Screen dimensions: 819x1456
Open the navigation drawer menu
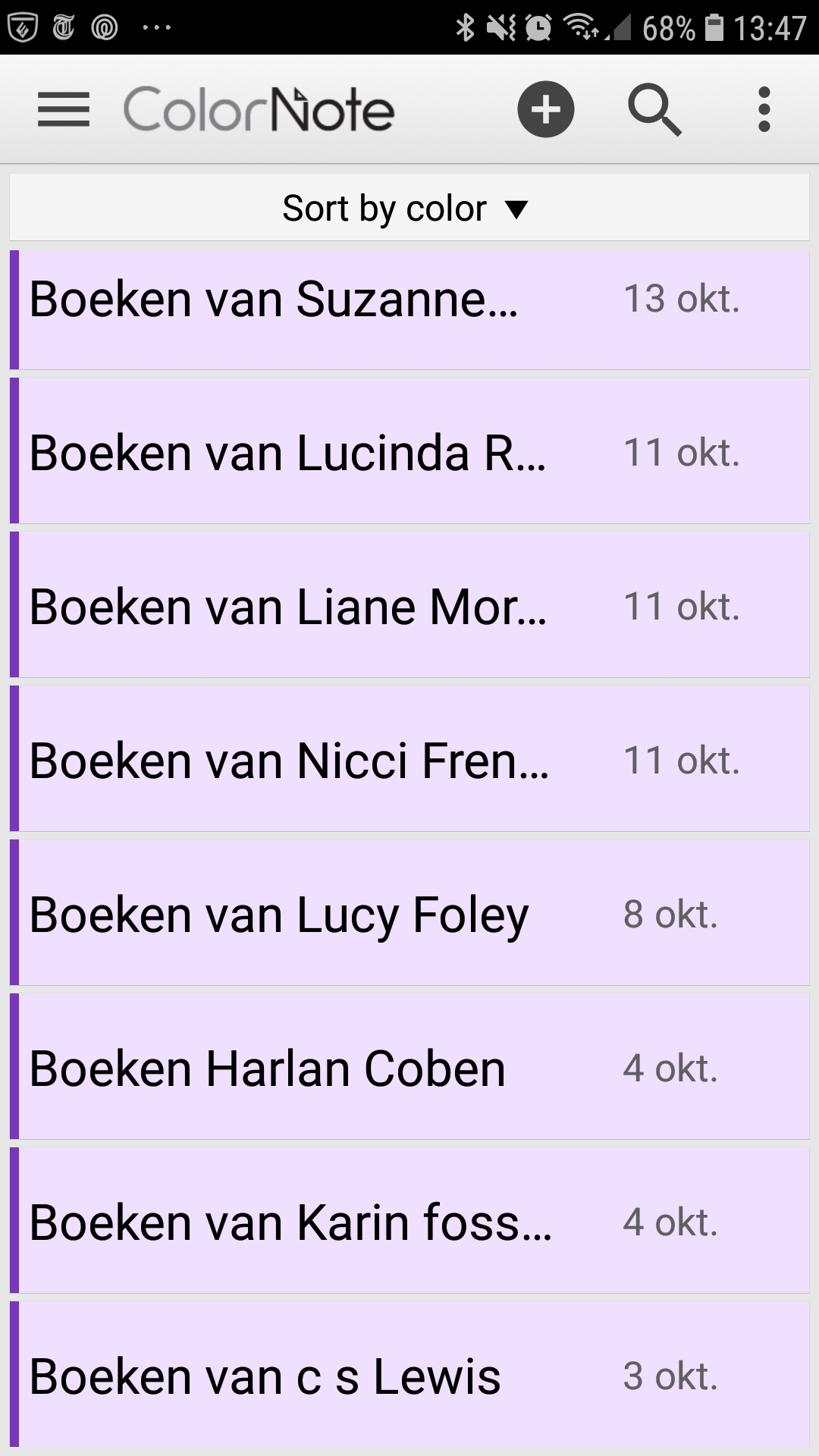pyautogui.click(x=64, y=110)
